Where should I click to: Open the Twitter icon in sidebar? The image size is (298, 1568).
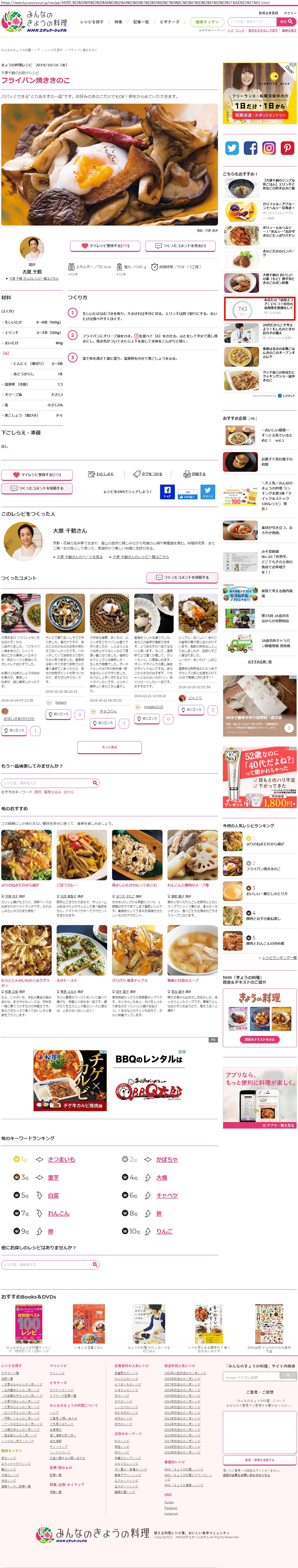point(232,148)
